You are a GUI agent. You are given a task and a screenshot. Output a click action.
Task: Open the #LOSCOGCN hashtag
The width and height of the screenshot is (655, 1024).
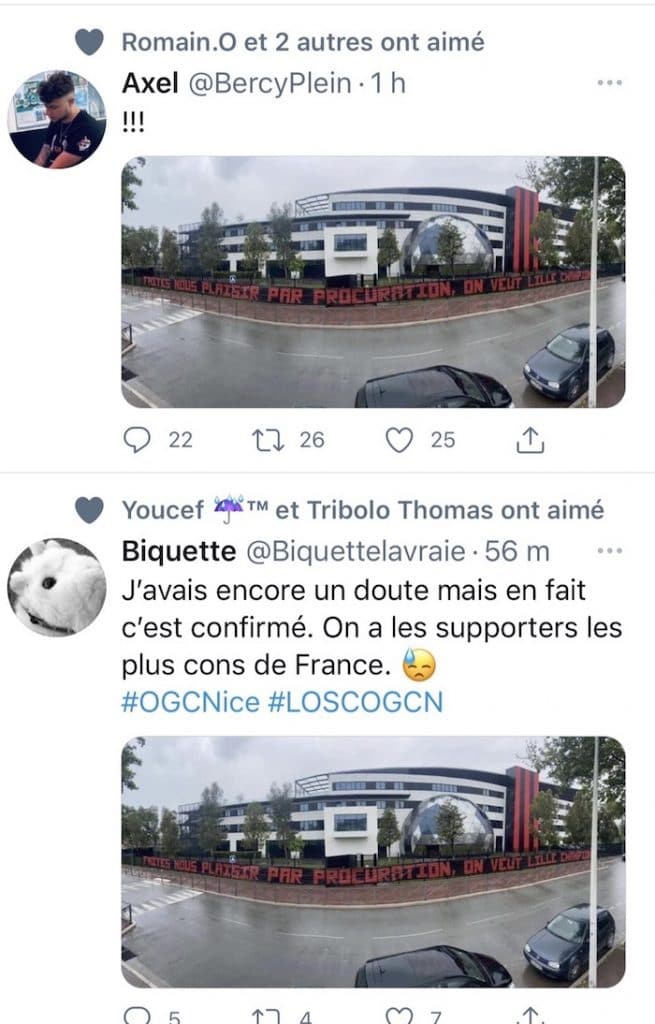tap(355, 702)
